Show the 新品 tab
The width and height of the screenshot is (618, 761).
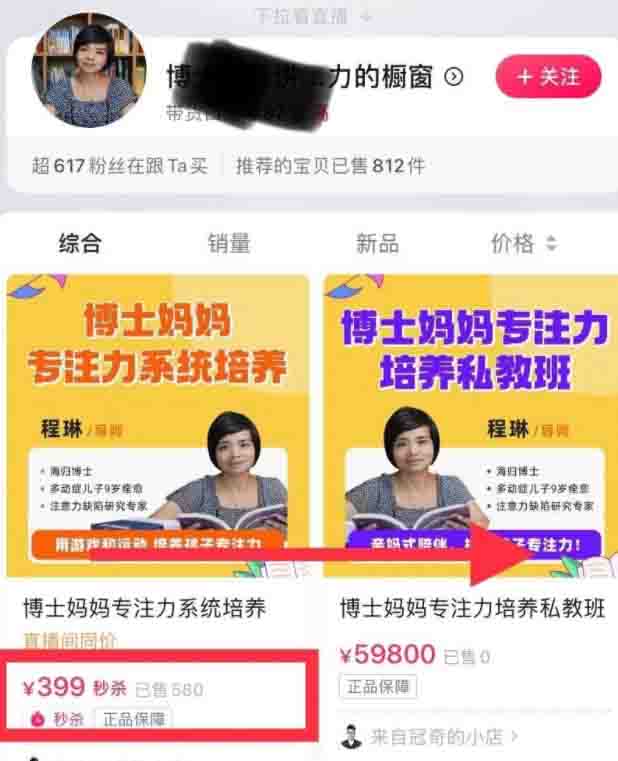coord(377,243)
